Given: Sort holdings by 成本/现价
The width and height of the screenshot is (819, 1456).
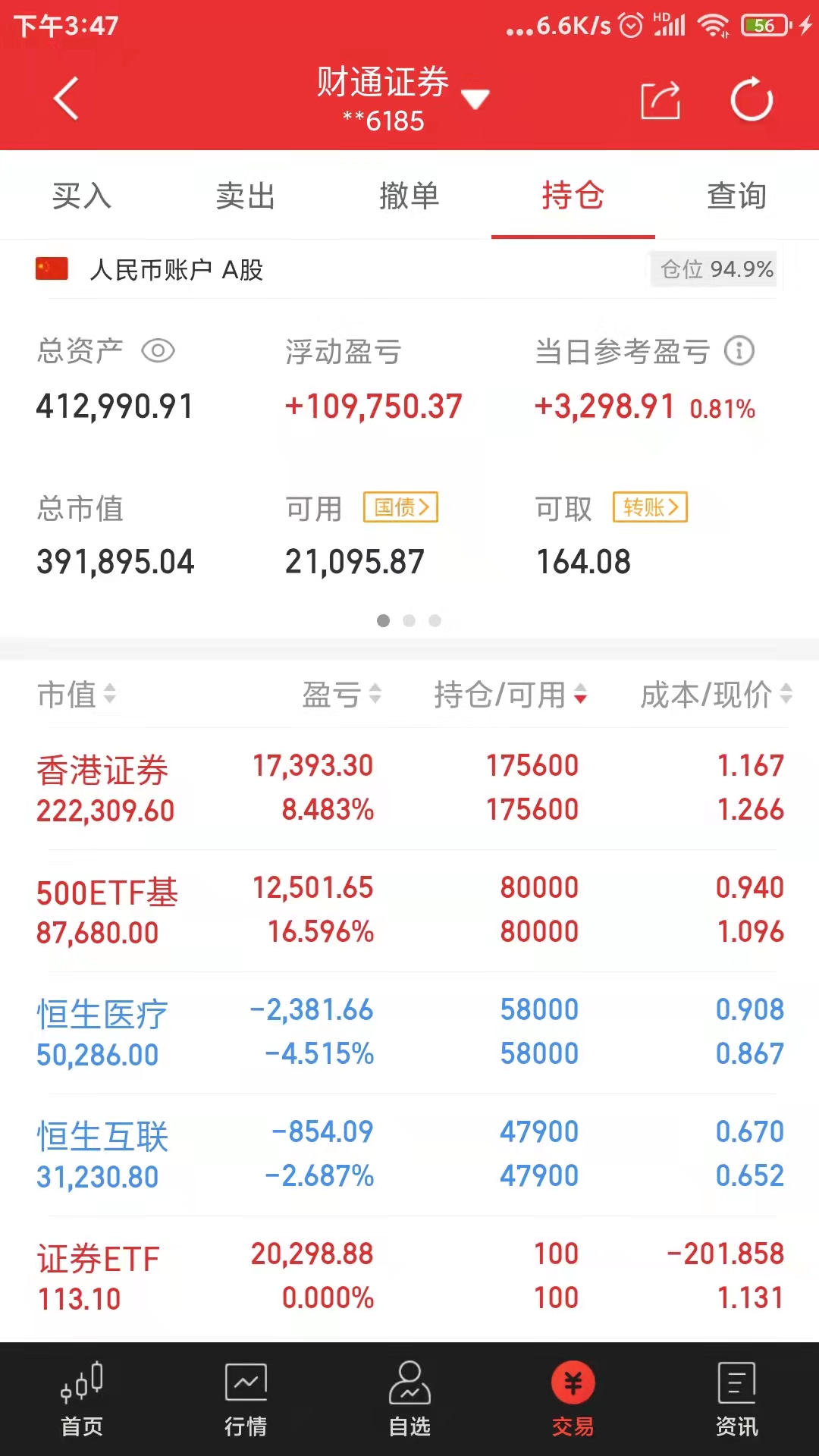Looking at the screenshot, I should point(715,694).
